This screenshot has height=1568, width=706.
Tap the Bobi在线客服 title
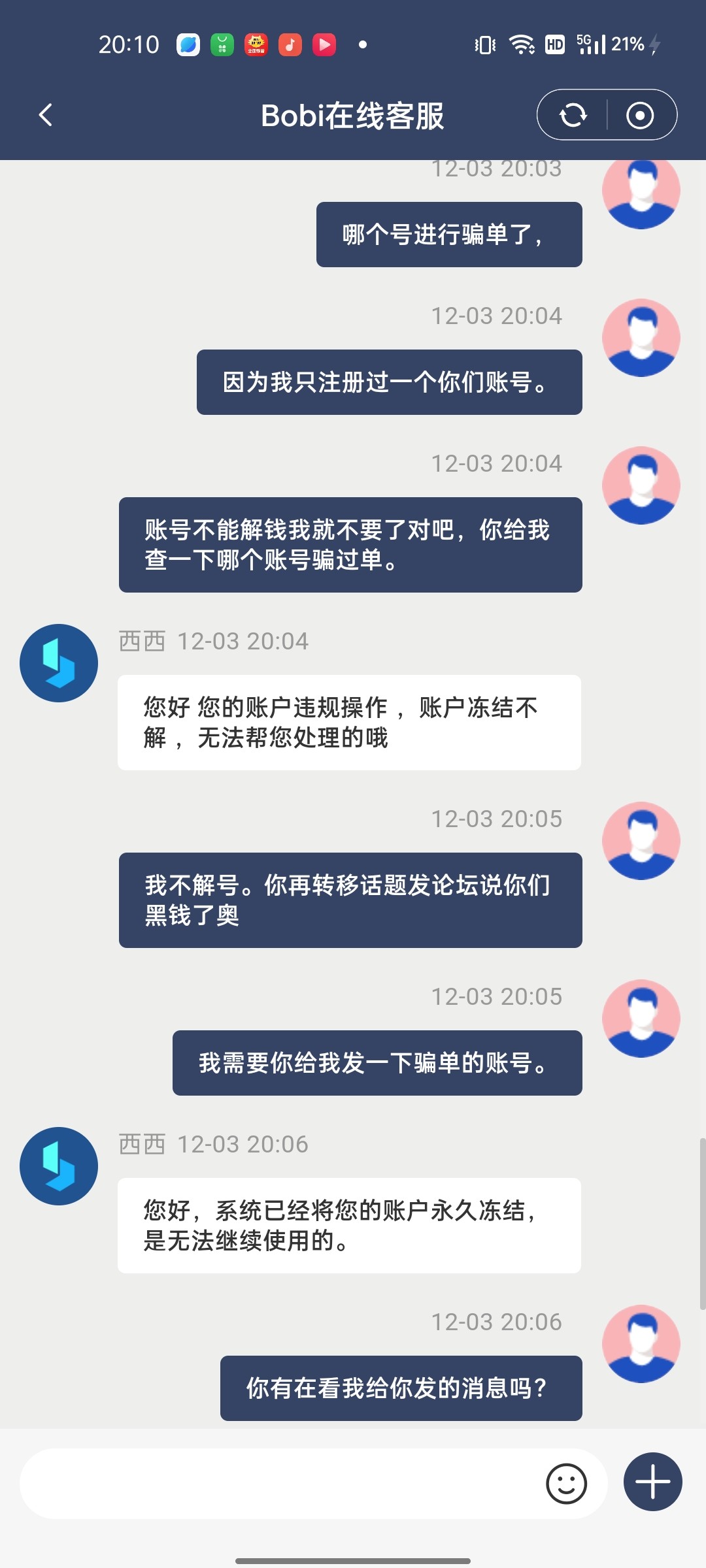[x=353, y=116]
